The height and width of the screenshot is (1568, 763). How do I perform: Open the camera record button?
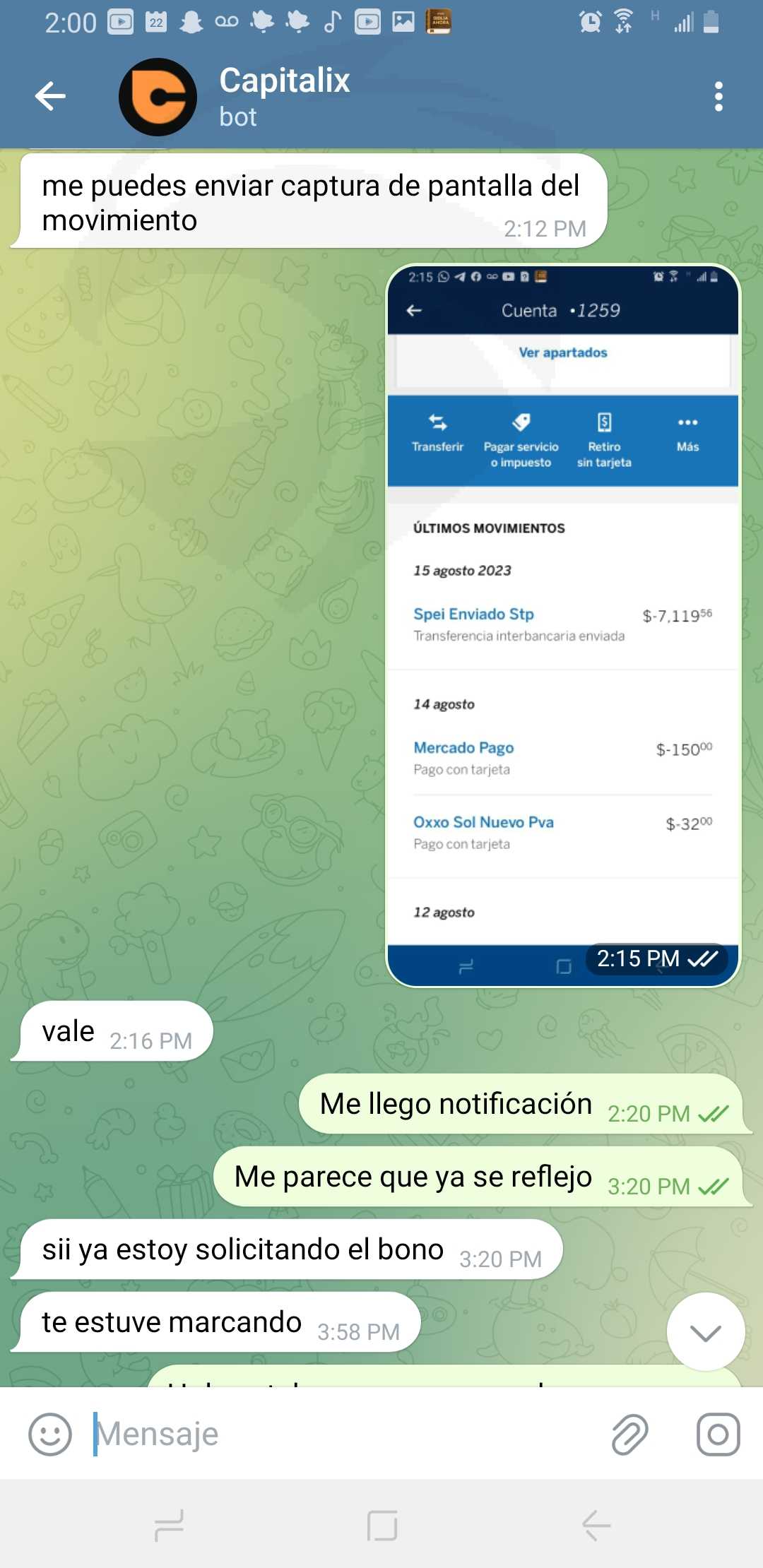718,1435
